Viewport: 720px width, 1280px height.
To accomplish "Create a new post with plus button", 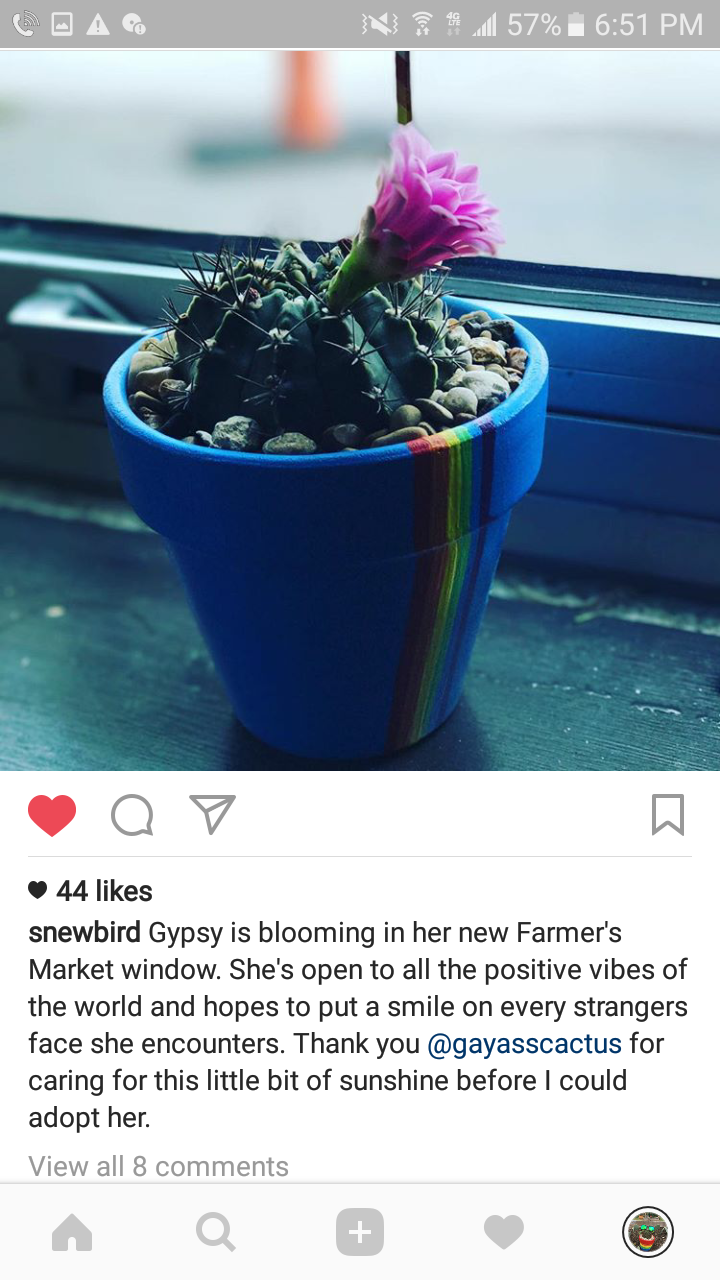I will click(x=360, y=1232).
